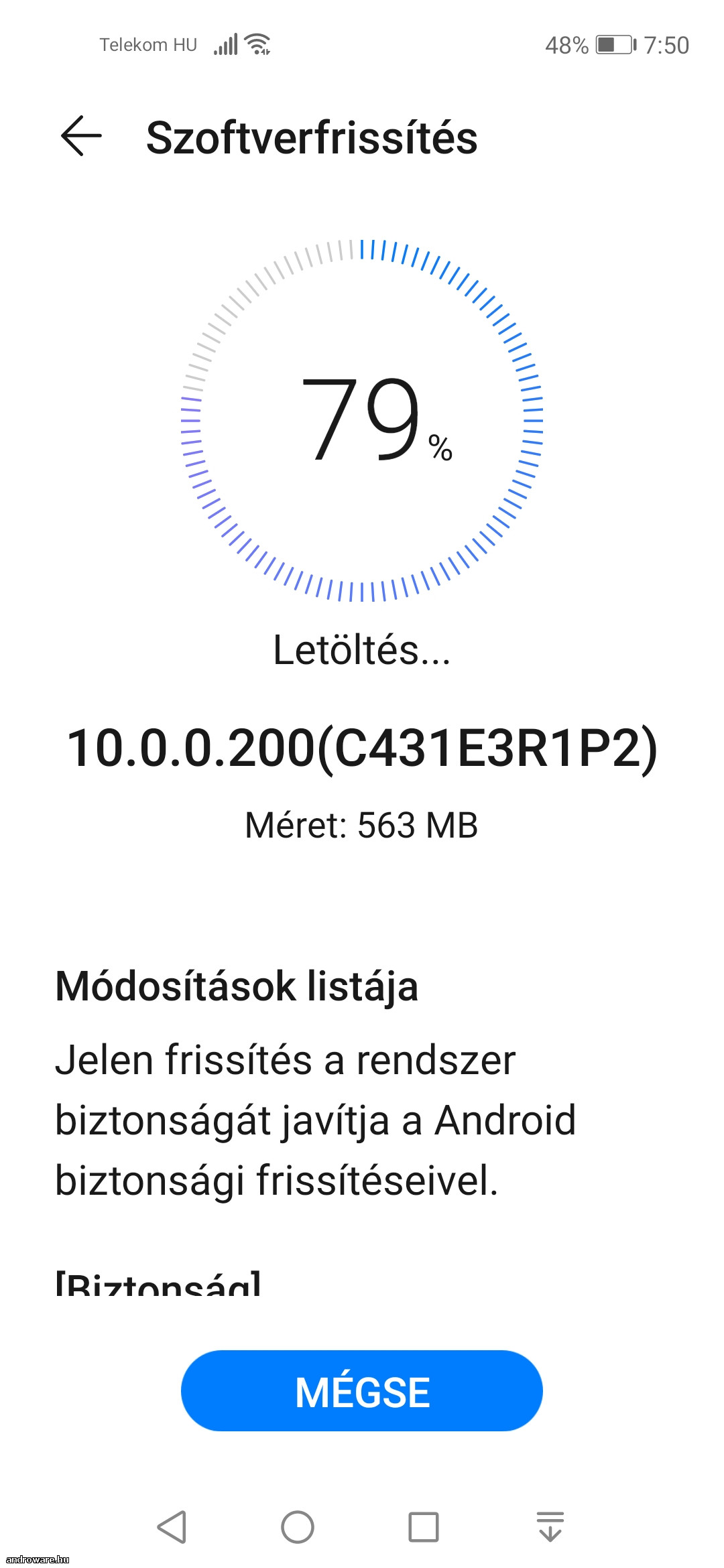This screenshot has height=1568, width=724.
Task: Go back from Szoftverfrissítés screen
Action: 81,136
